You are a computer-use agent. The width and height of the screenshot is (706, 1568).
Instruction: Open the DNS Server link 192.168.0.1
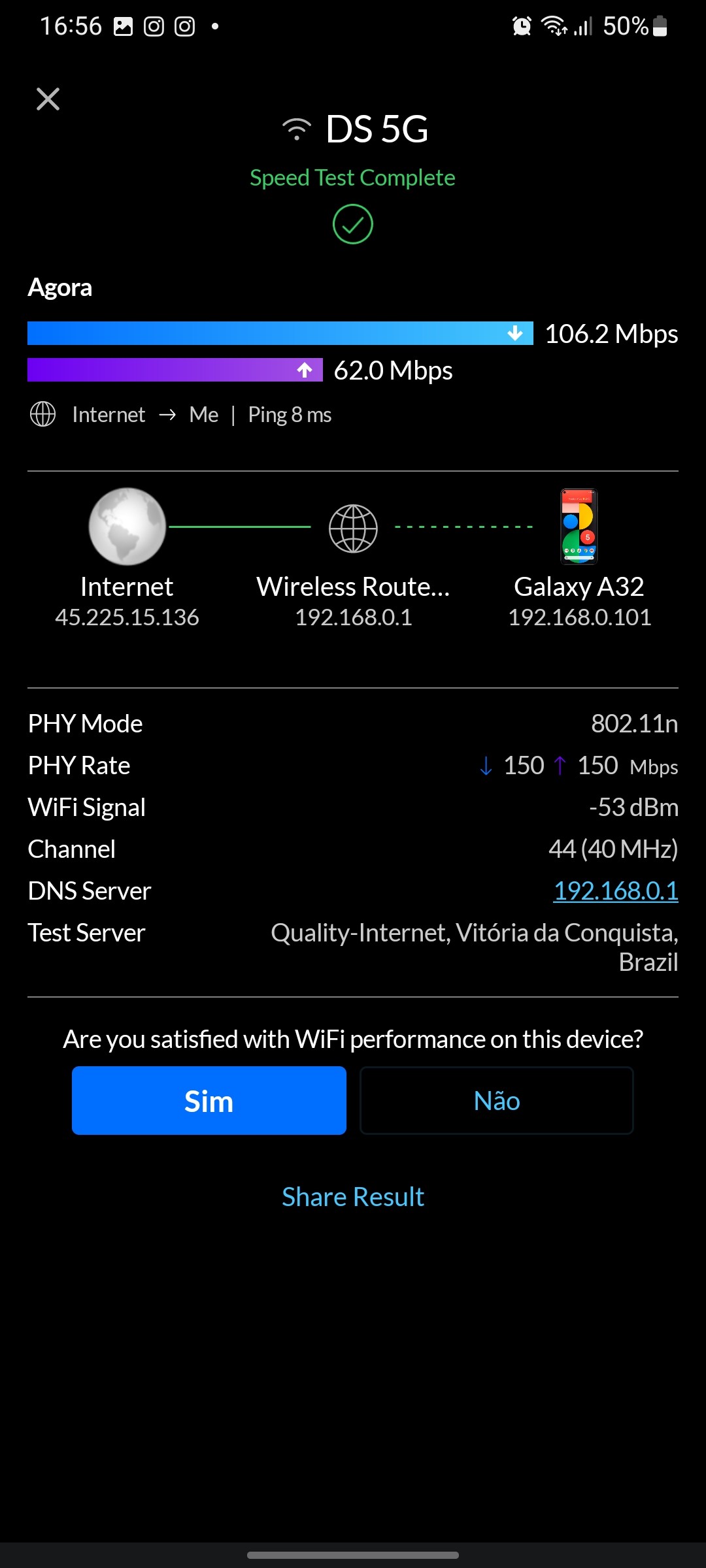615,890
